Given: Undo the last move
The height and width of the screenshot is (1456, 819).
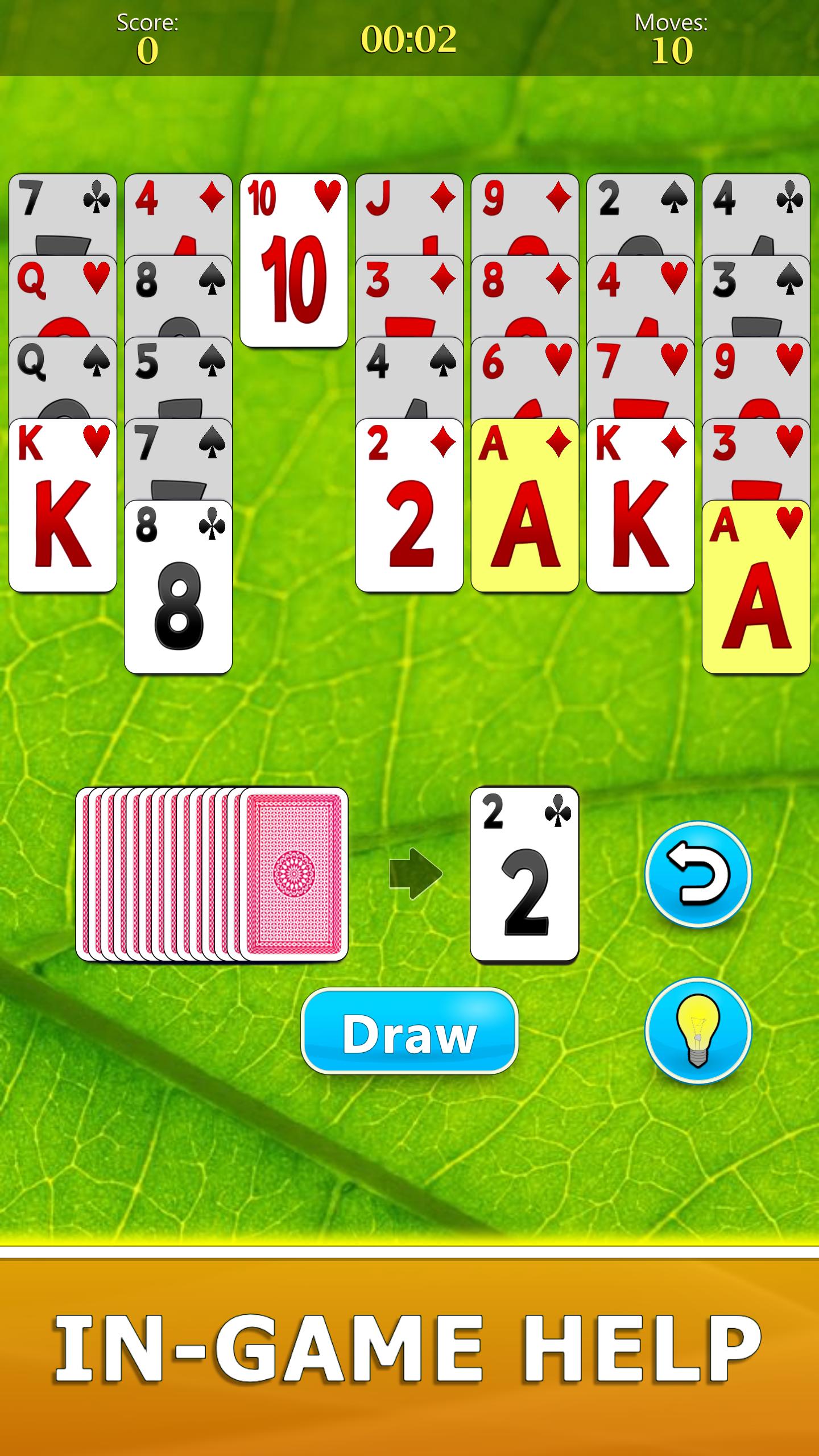Looking at the screenshot, I should 698,874.
